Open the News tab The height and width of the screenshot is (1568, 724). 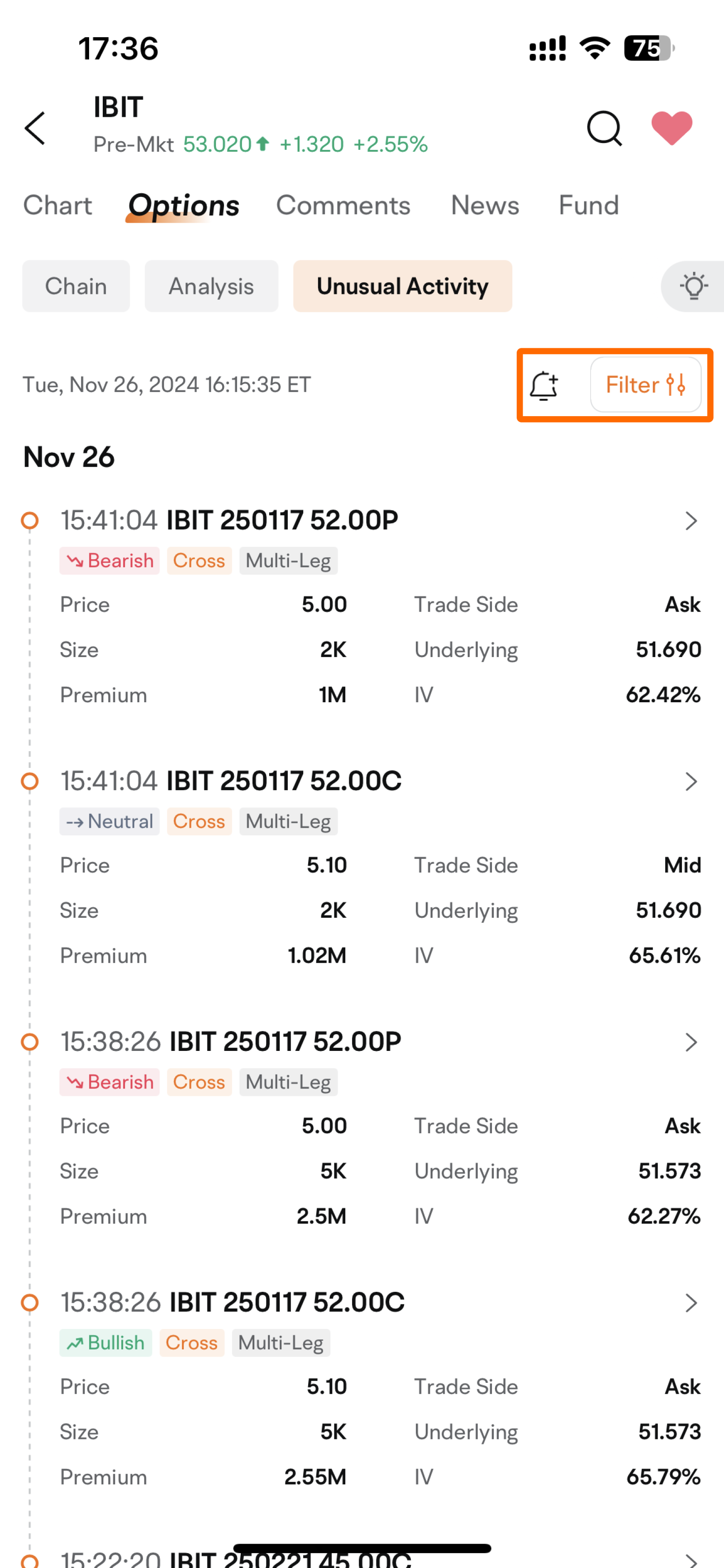(x=484, y=205)
